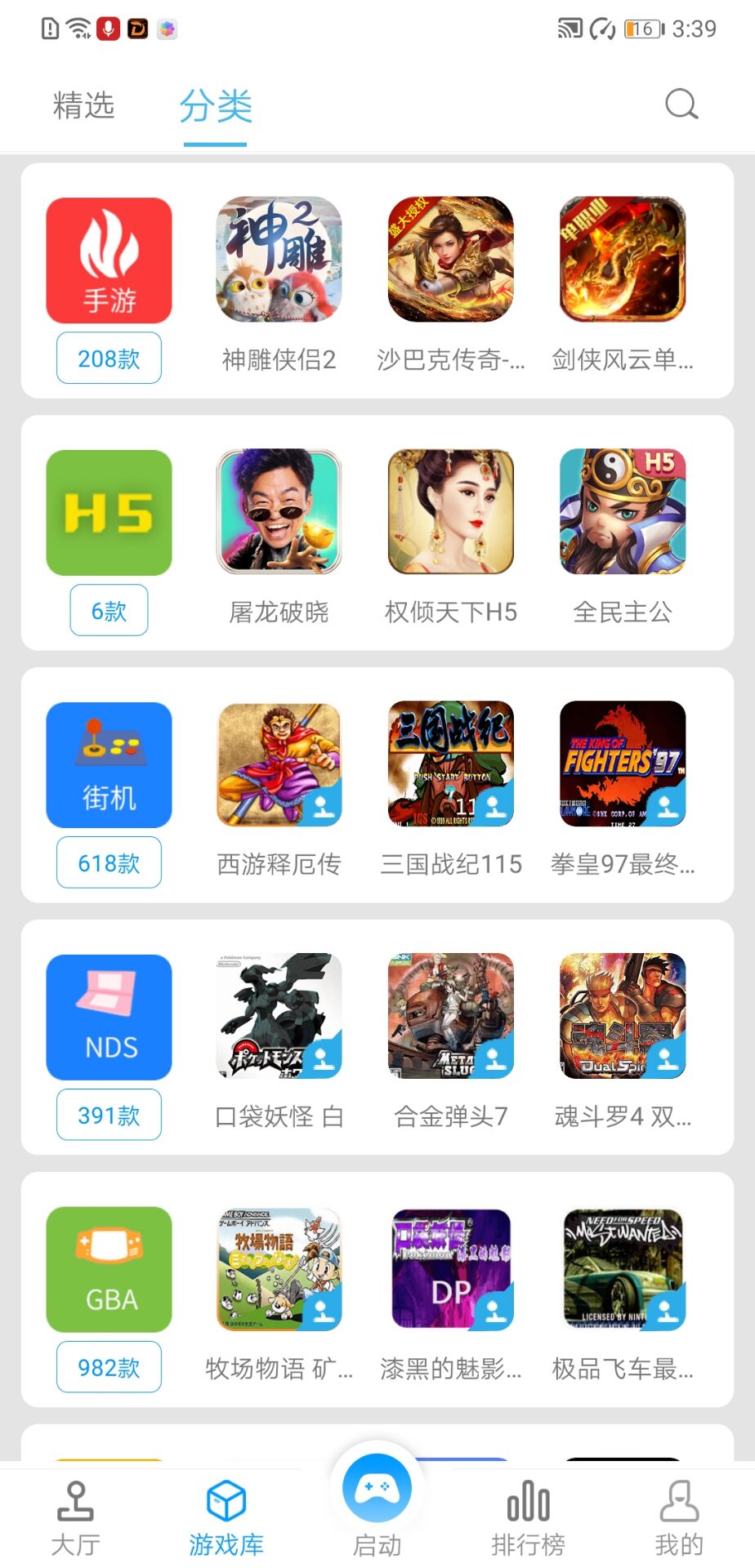
Task: Open the game 屠龙破晓
Action: pos(279,513)
